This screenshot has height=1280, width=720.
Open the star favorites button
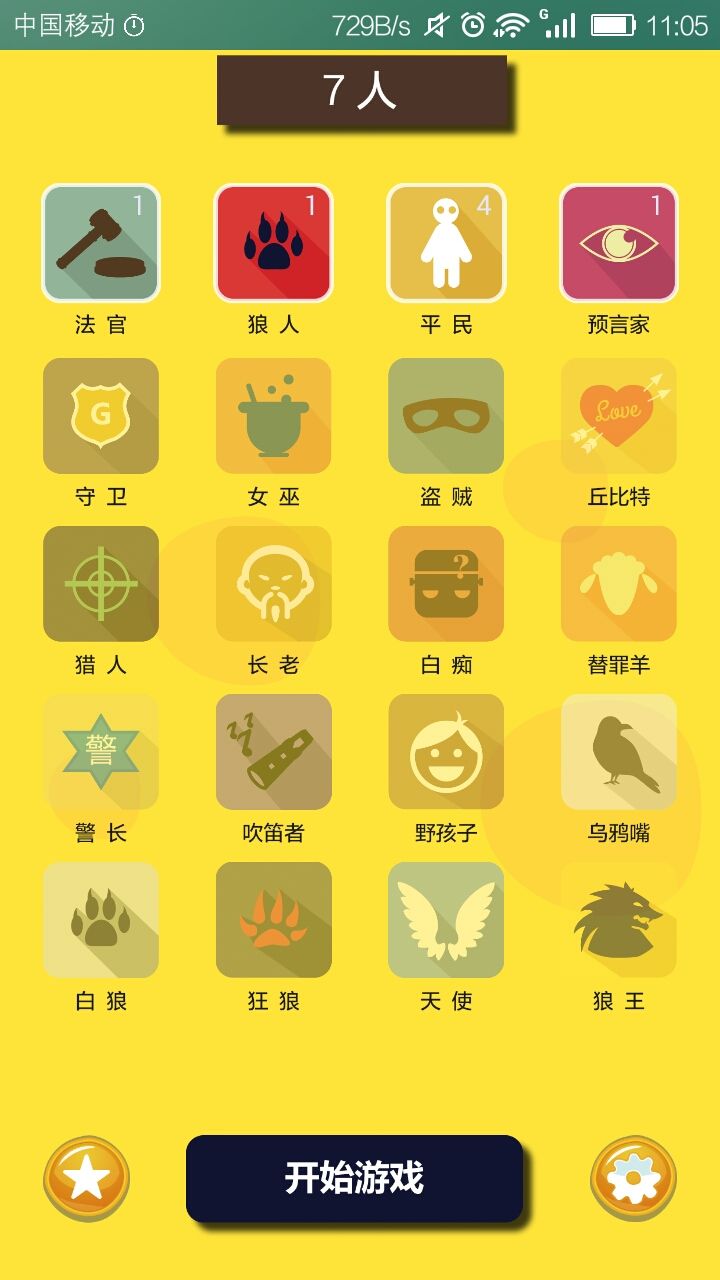86,1178
